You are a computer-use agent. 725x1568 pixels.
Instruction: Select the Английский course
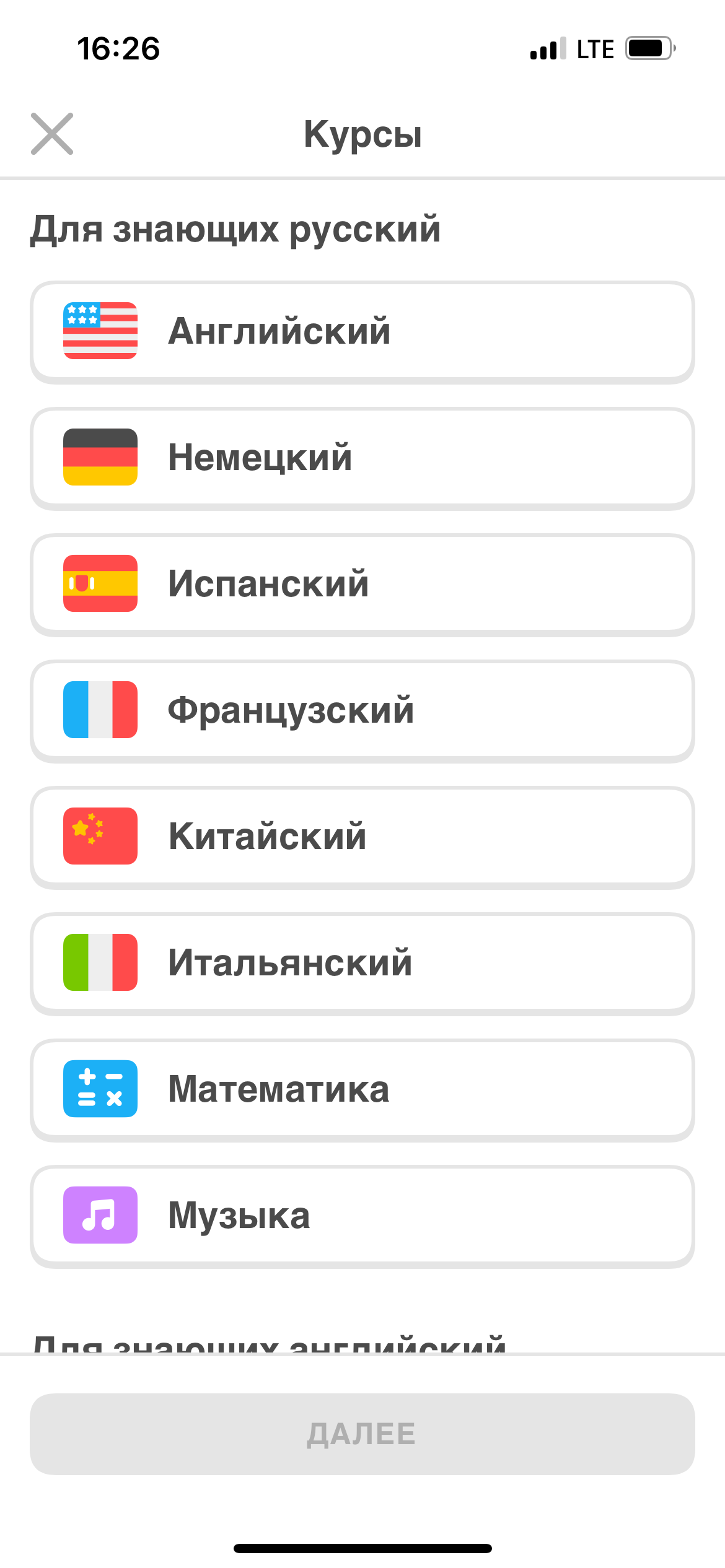362,331
